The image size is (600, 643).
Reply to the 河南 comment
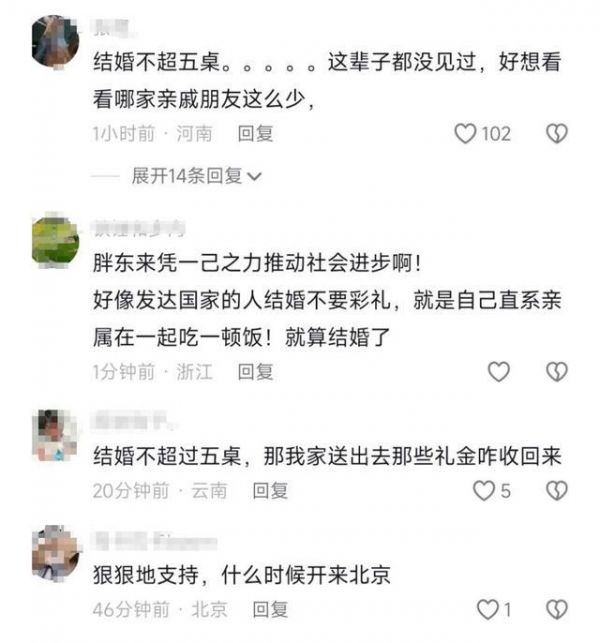click(255, 133)
